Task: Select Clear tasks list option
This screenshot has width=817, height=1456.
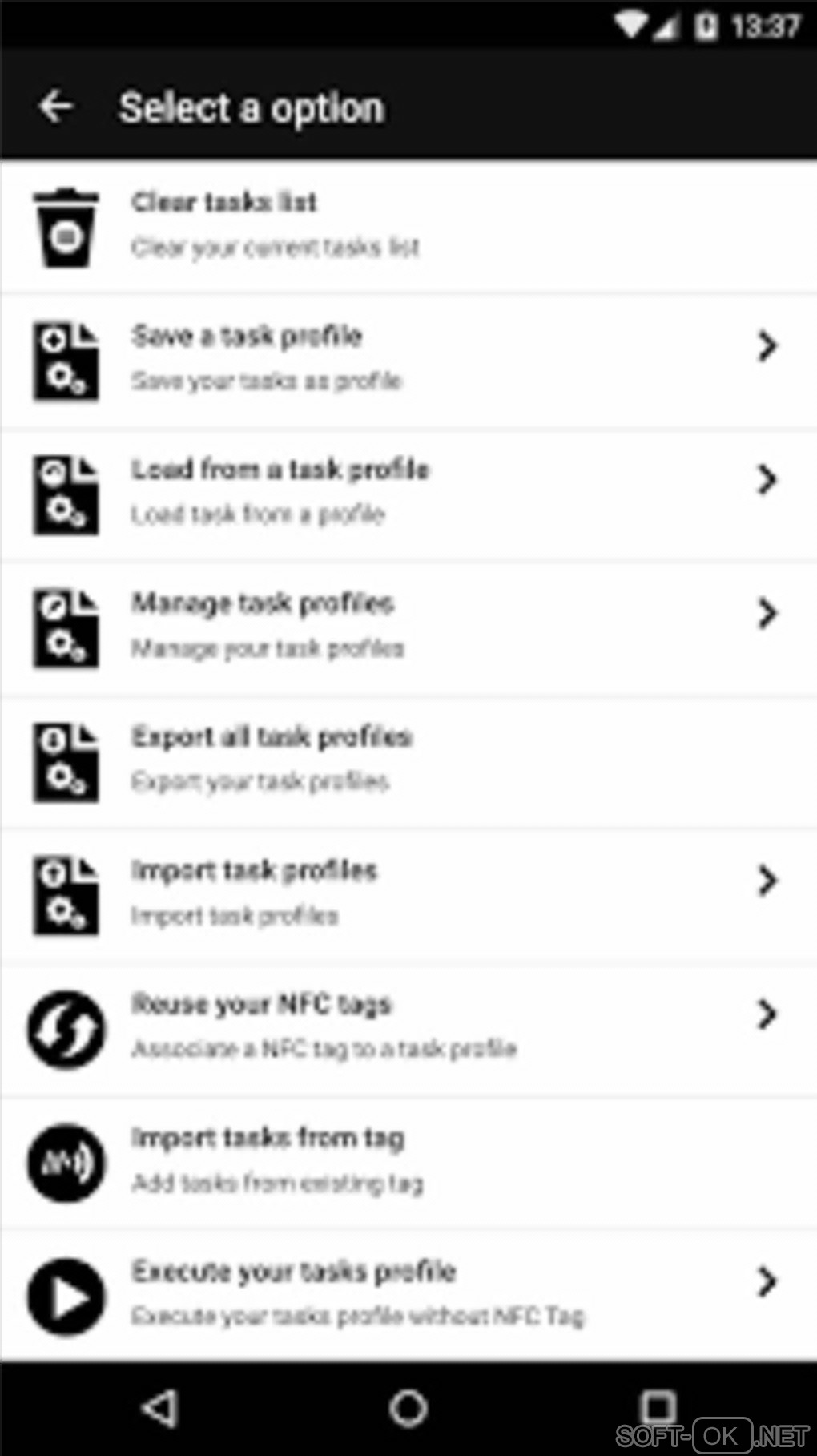Action: tap(408, 225)
